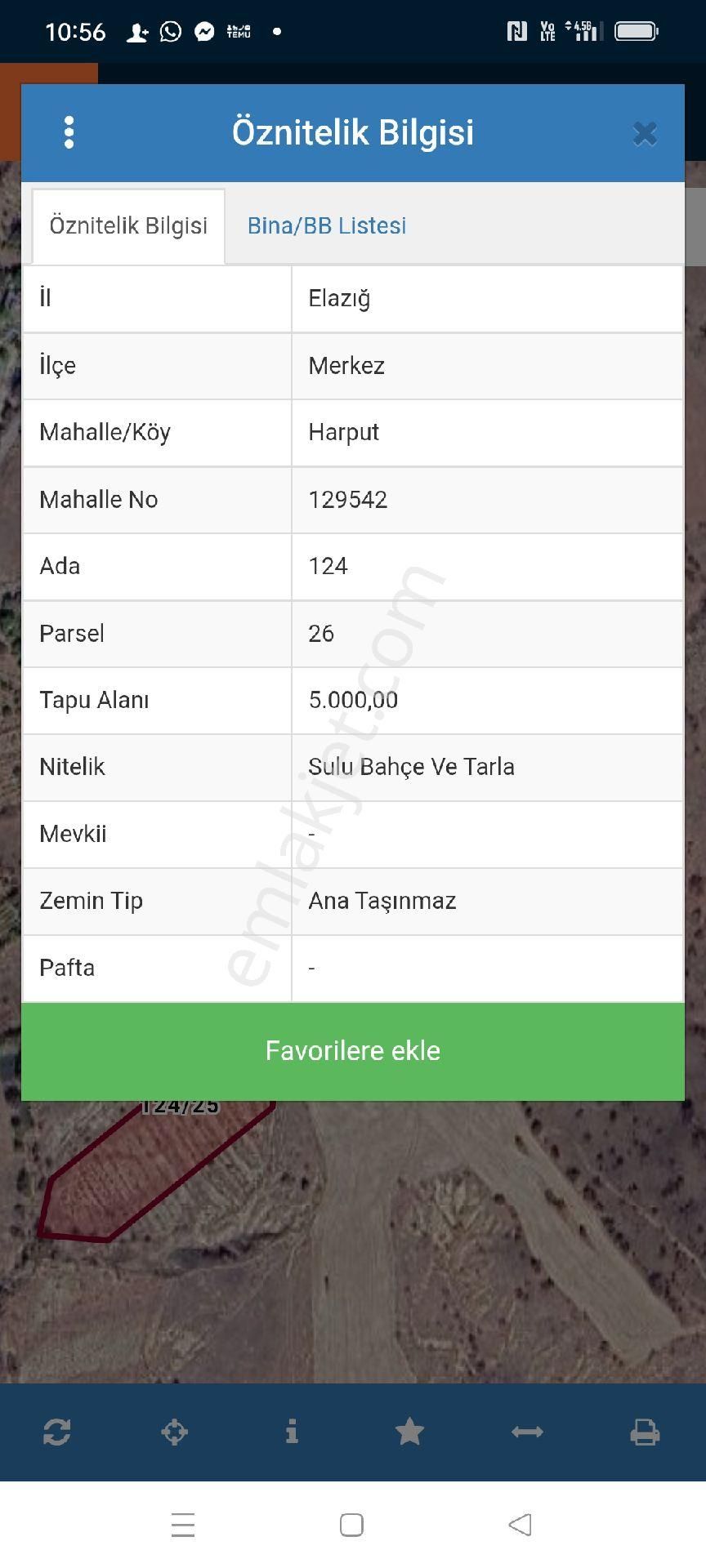
Task: Tap the Favorilere ekle button
Action: pyautogui.click(x=352, y=1051)
